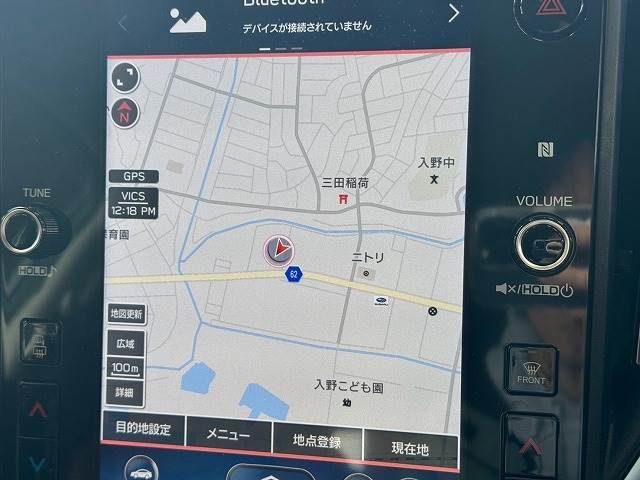Open 目的地設定 destination settings
The height and width of the screenshot is (480, 640).
click(144, 431)
